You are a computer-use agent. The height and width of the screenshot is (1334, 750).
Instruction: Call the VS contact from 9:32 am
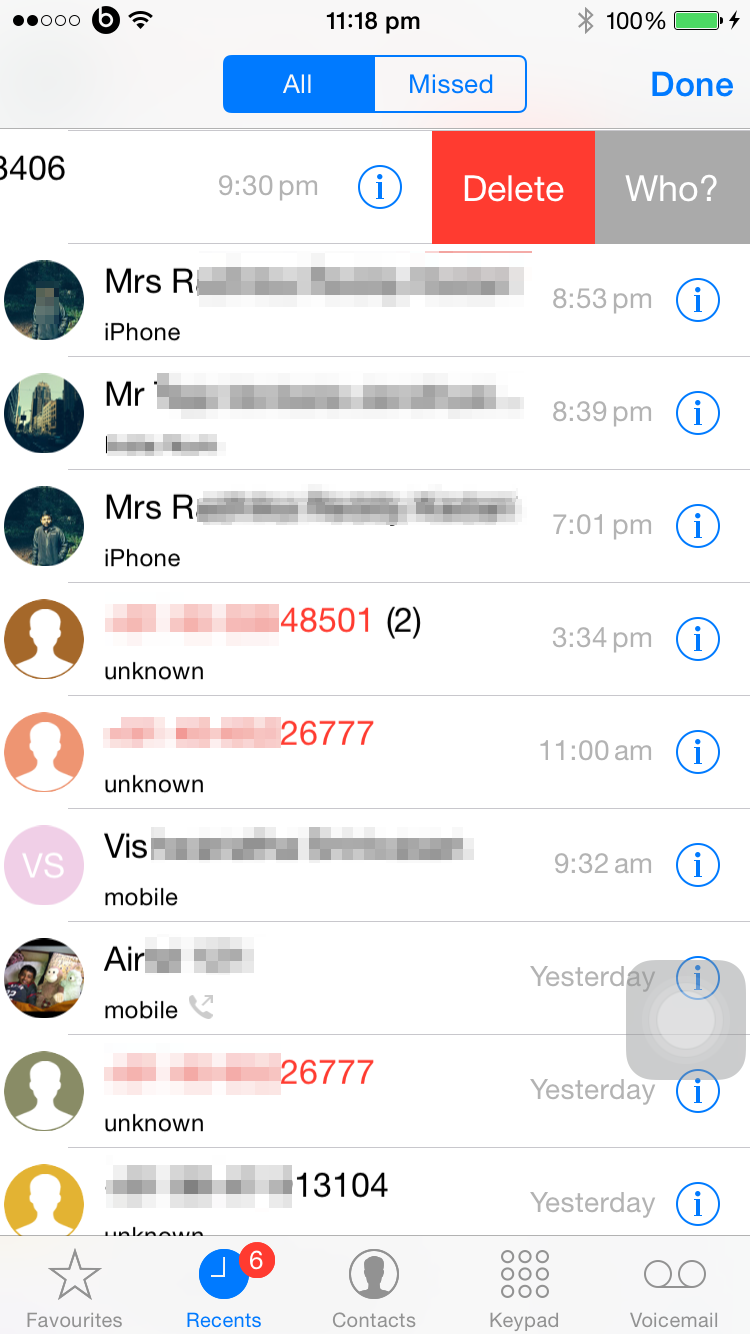point(300,865)
